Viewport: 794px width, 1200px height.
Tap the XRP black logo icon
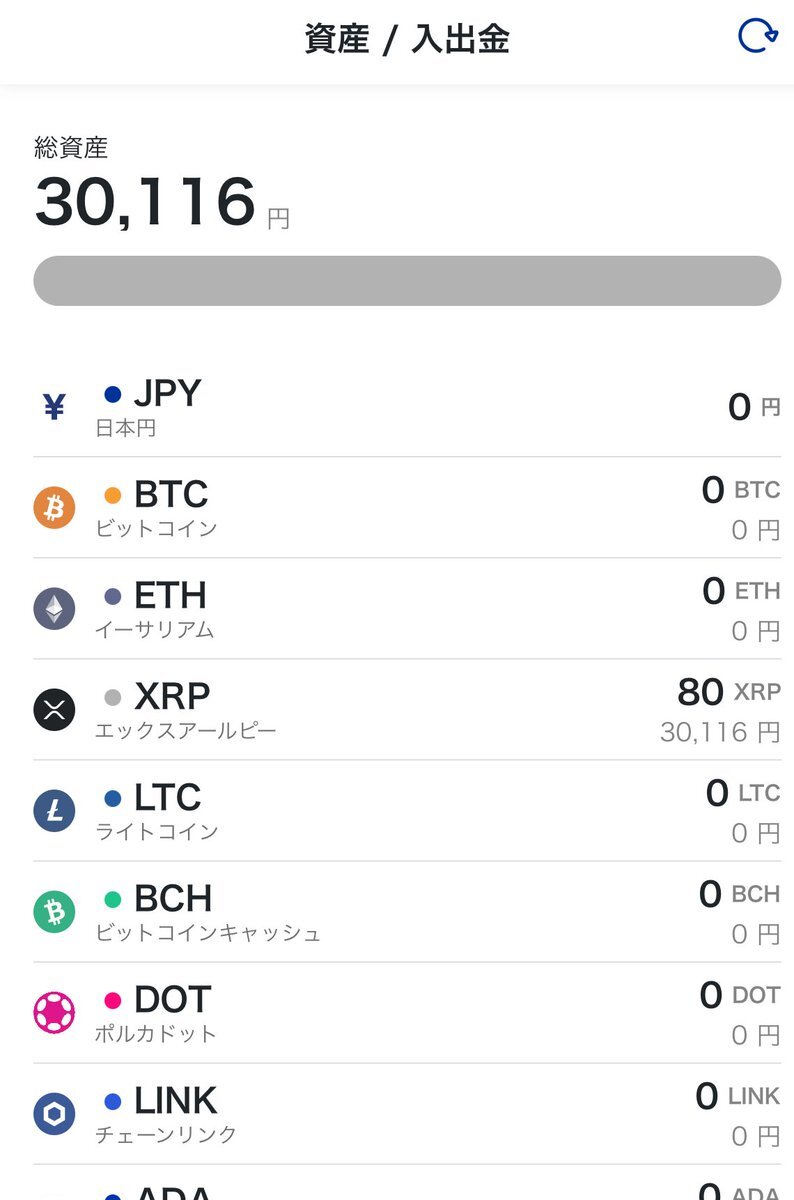click(54, 710)
